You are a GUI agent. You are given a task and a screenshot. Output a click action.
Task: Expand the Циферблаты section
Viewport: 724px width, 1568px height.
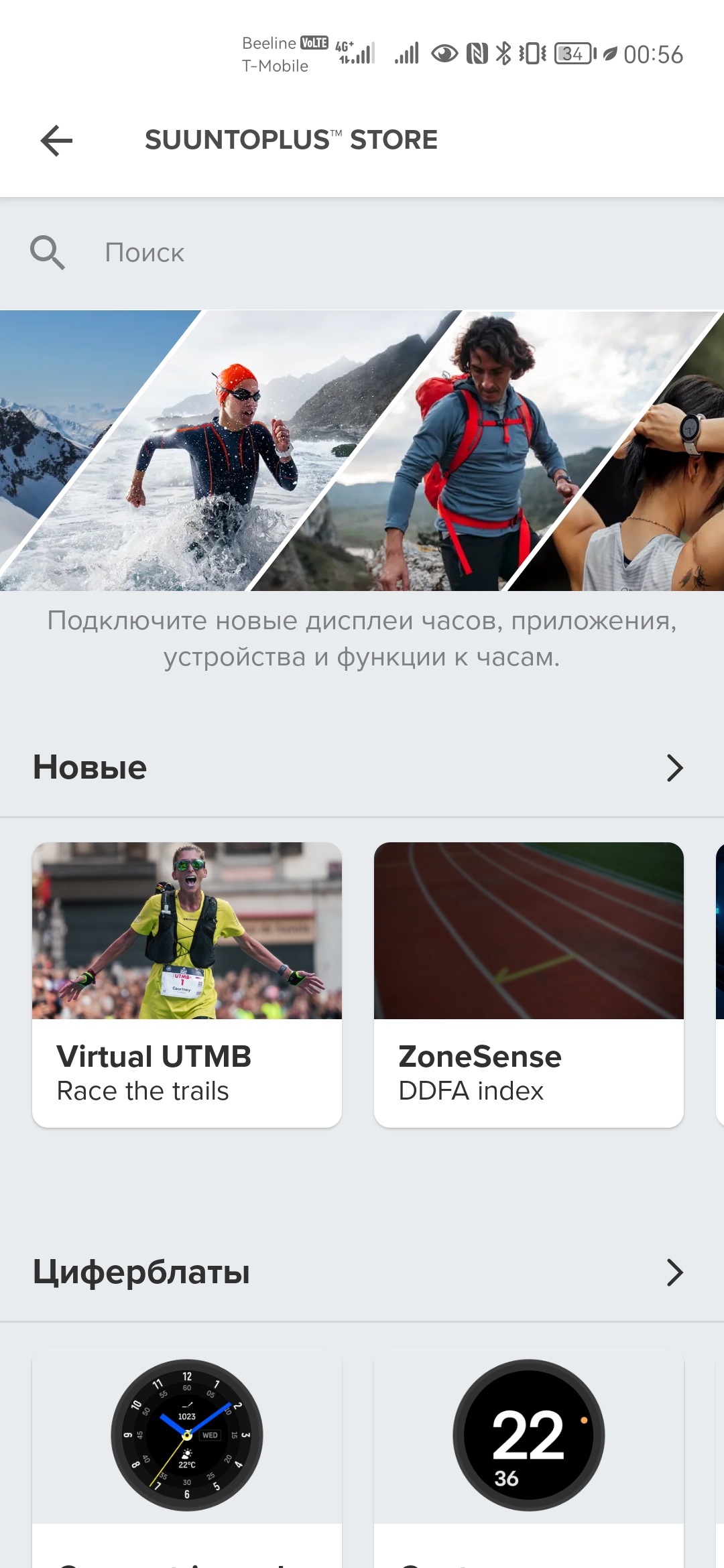click(674, 1272)
